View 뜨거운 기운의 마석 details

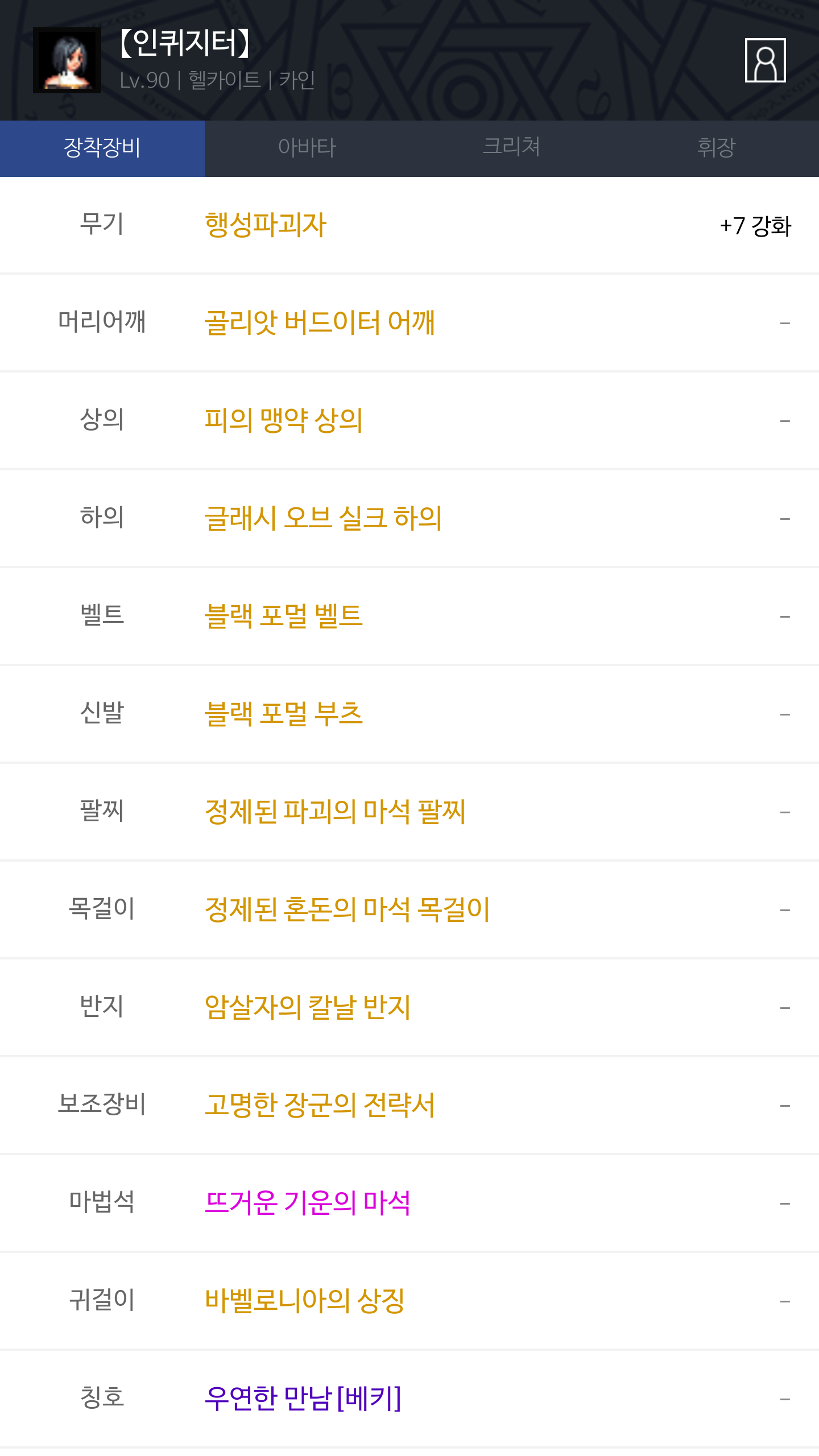pyautogui.click(x=308, y=1203)
